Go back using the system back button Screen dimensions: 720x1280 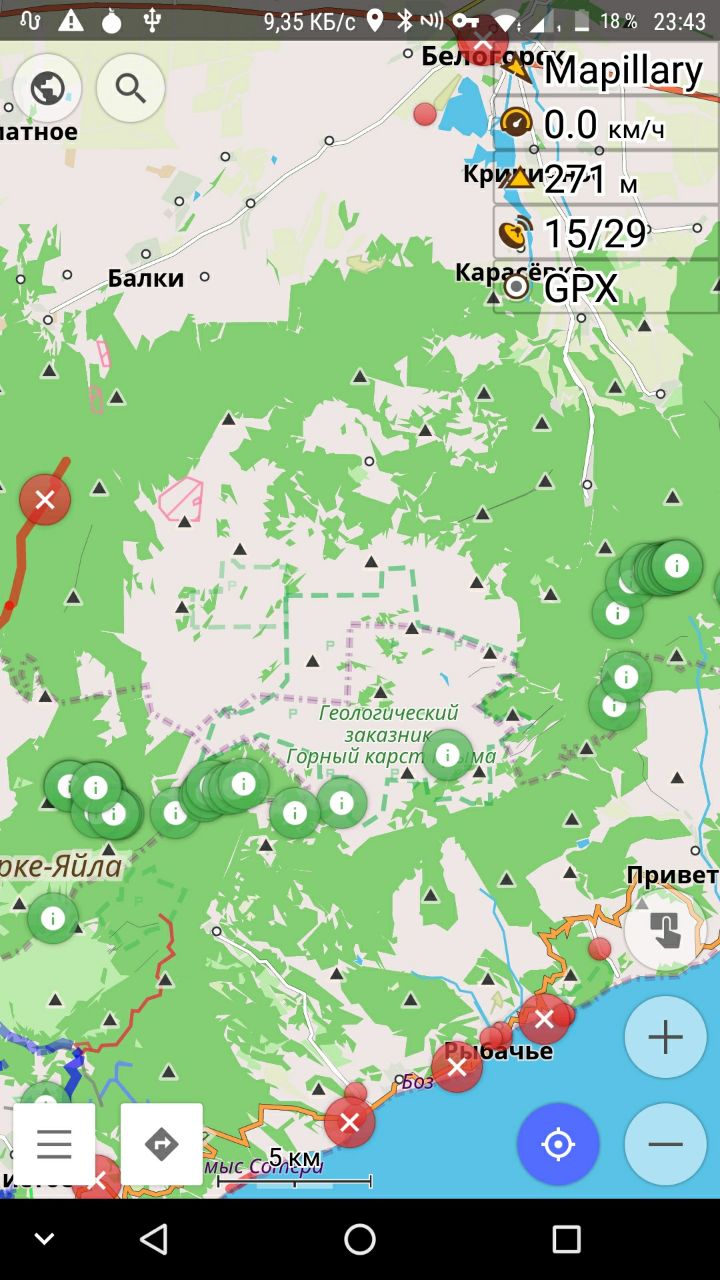(153, 1240)
